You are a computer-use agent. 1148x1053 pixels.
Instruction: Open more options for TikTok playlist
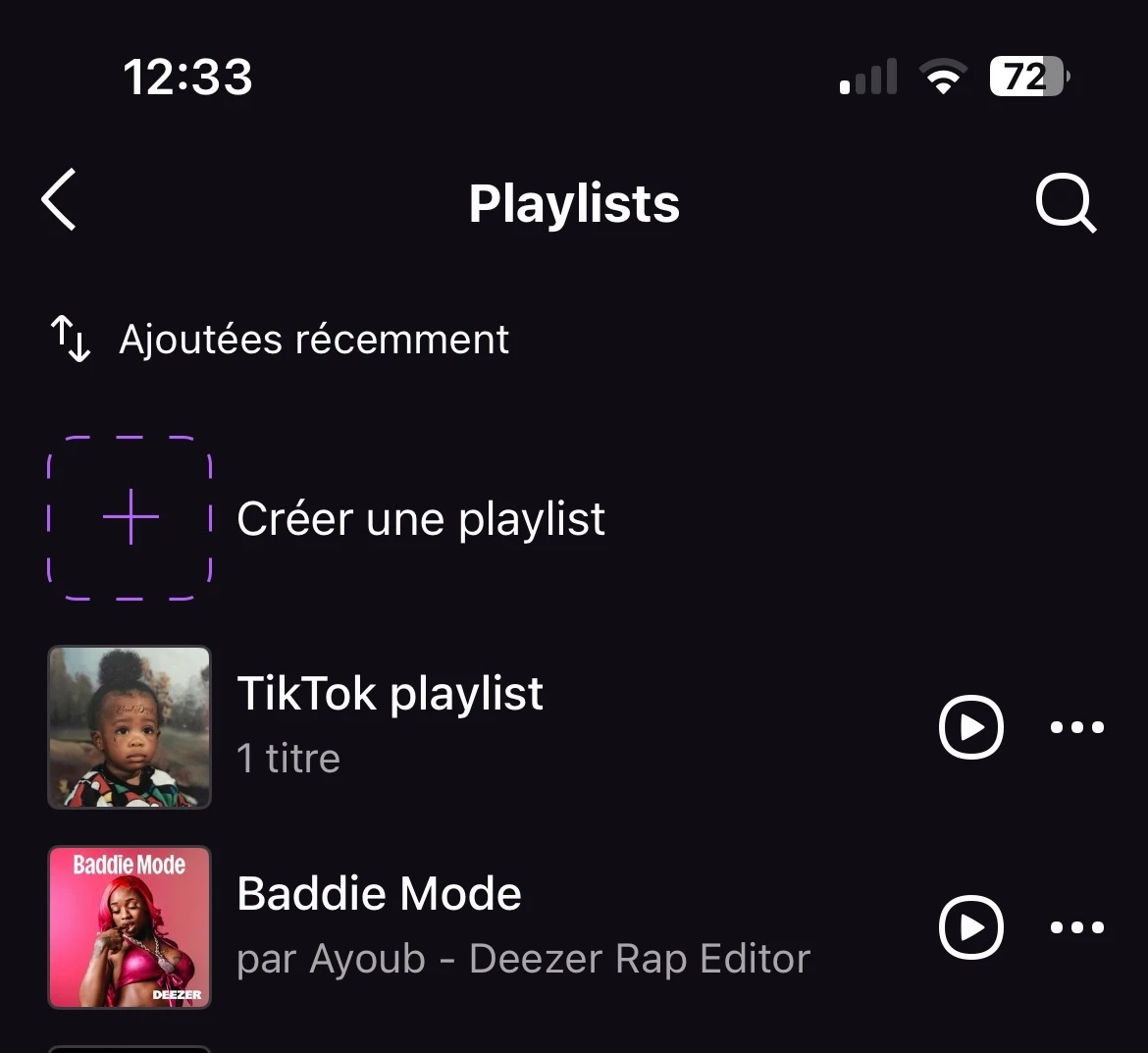[1076, 727]
